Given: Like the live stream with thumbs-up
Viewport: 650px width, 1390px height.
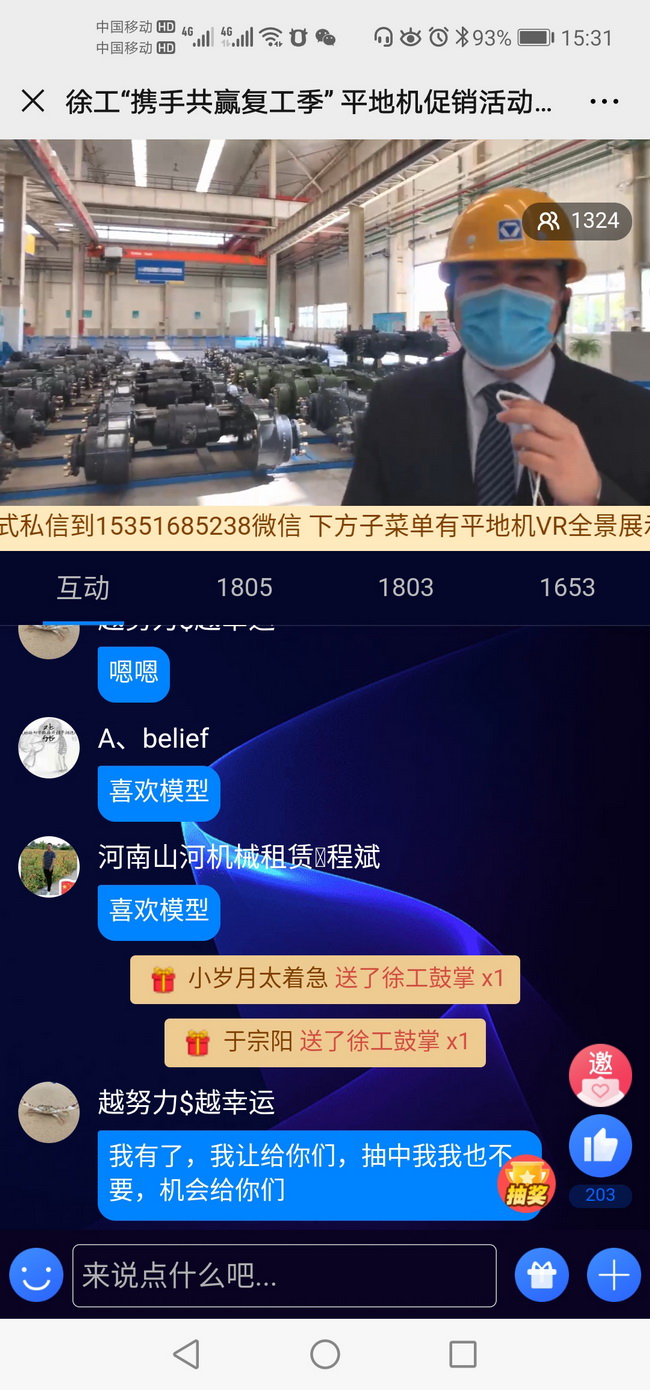Looking at the screenshot, I should click(x=600, y=1147).
